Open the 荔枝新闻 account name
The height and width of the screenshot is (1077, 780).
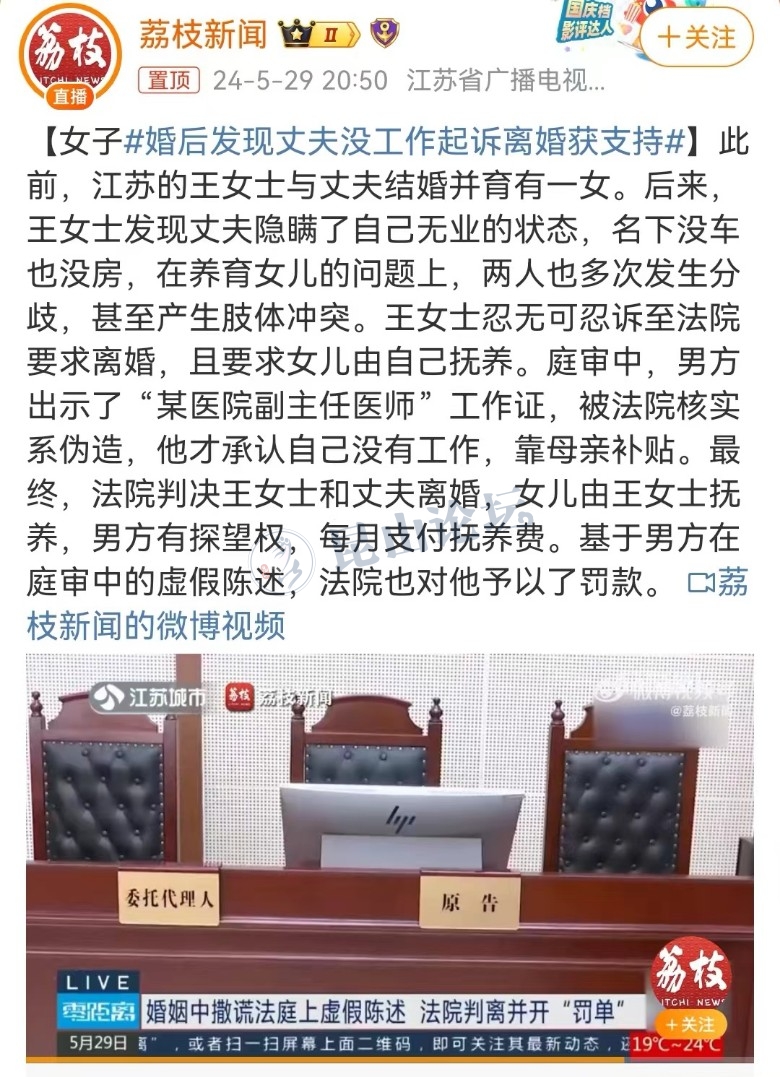201,35
